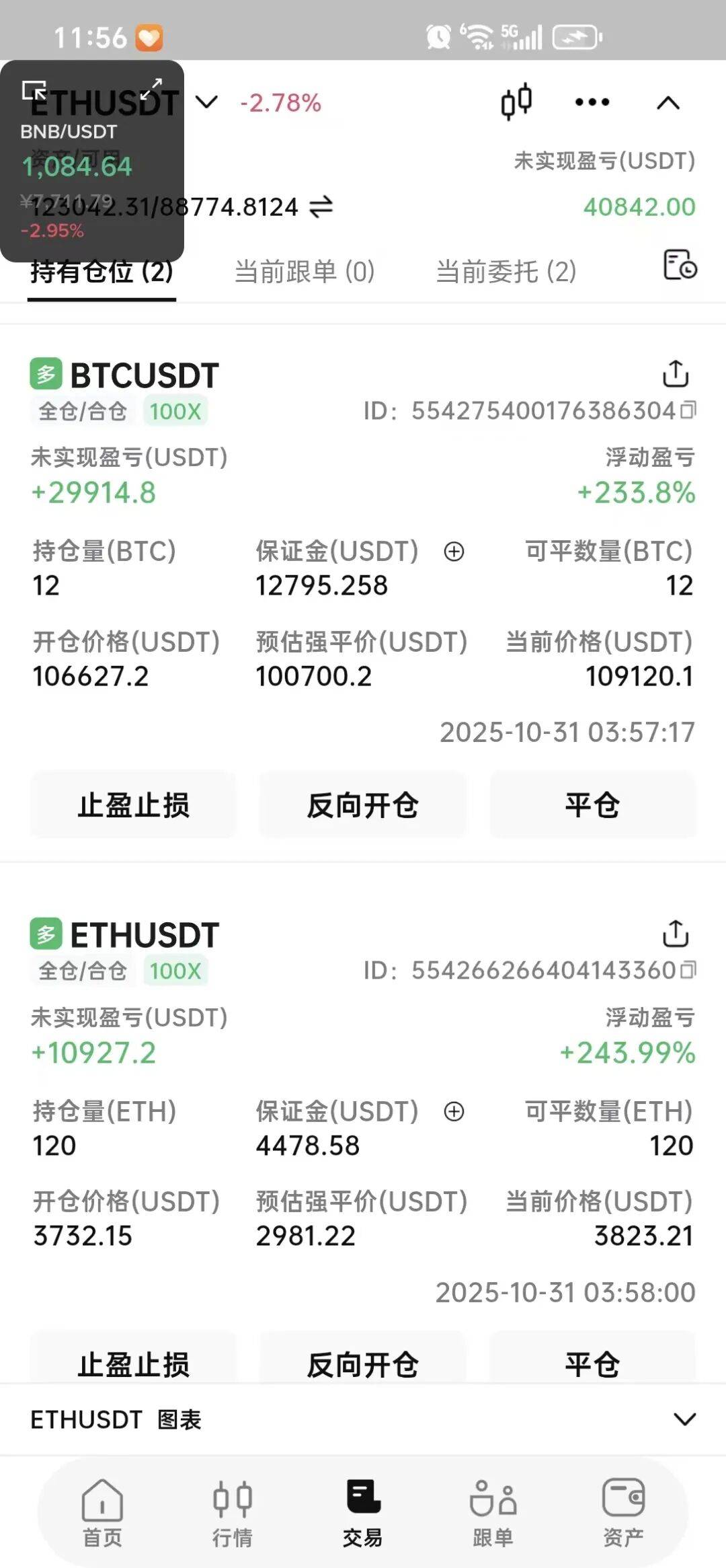Viewport: 726px width, 1568px height.
Task: Expand the floating BNB/USDT window
Action: 152,87
